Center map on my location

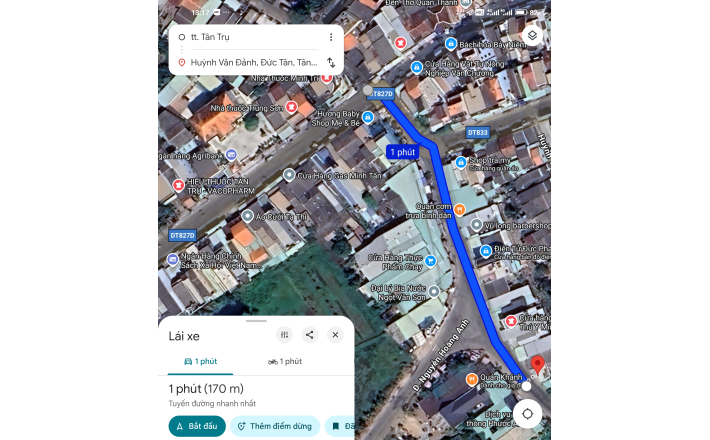click(528, 413)
